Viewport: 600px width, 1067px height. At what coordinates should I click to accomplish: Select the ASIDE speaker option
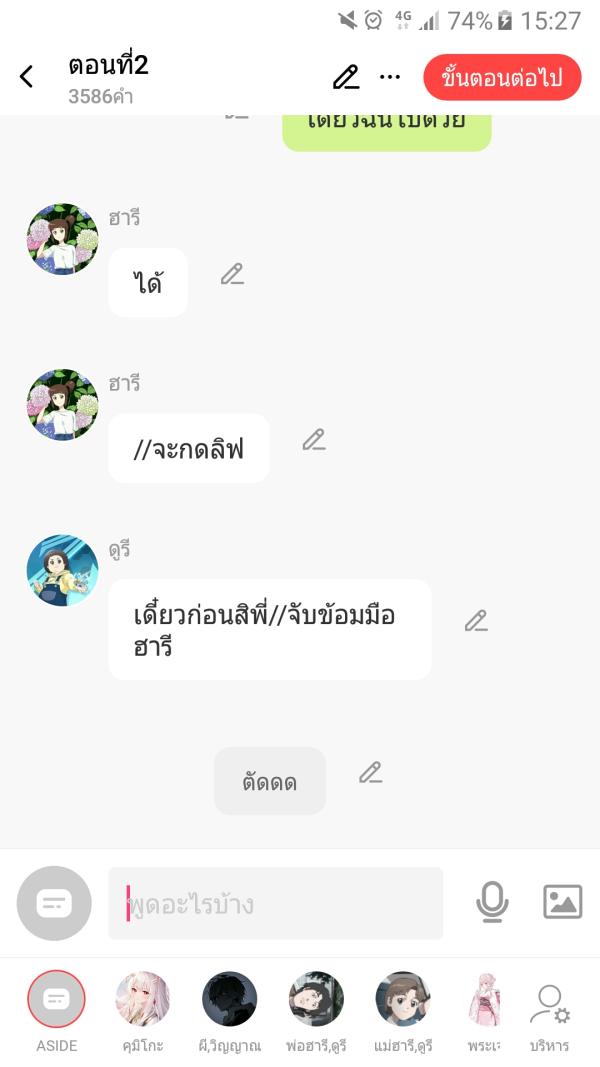pos(57,1000)
